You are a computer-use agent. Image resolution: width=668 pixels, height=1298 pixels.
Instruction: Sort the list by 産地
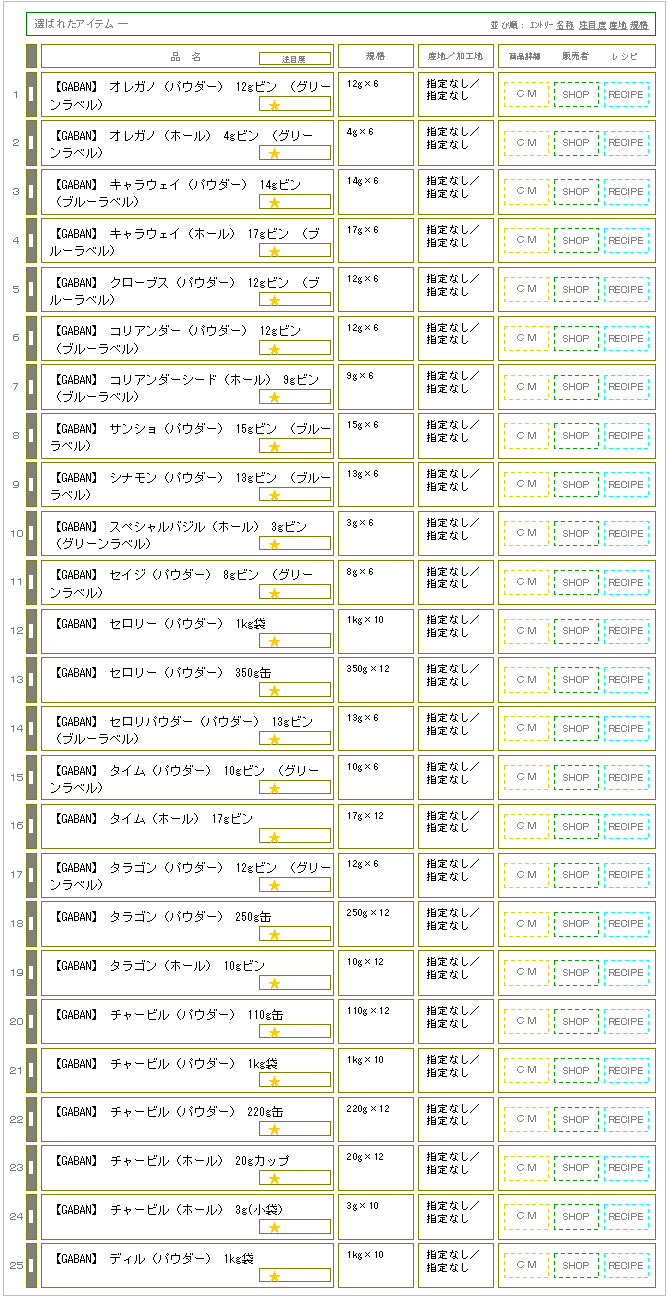tap(618, 24)
